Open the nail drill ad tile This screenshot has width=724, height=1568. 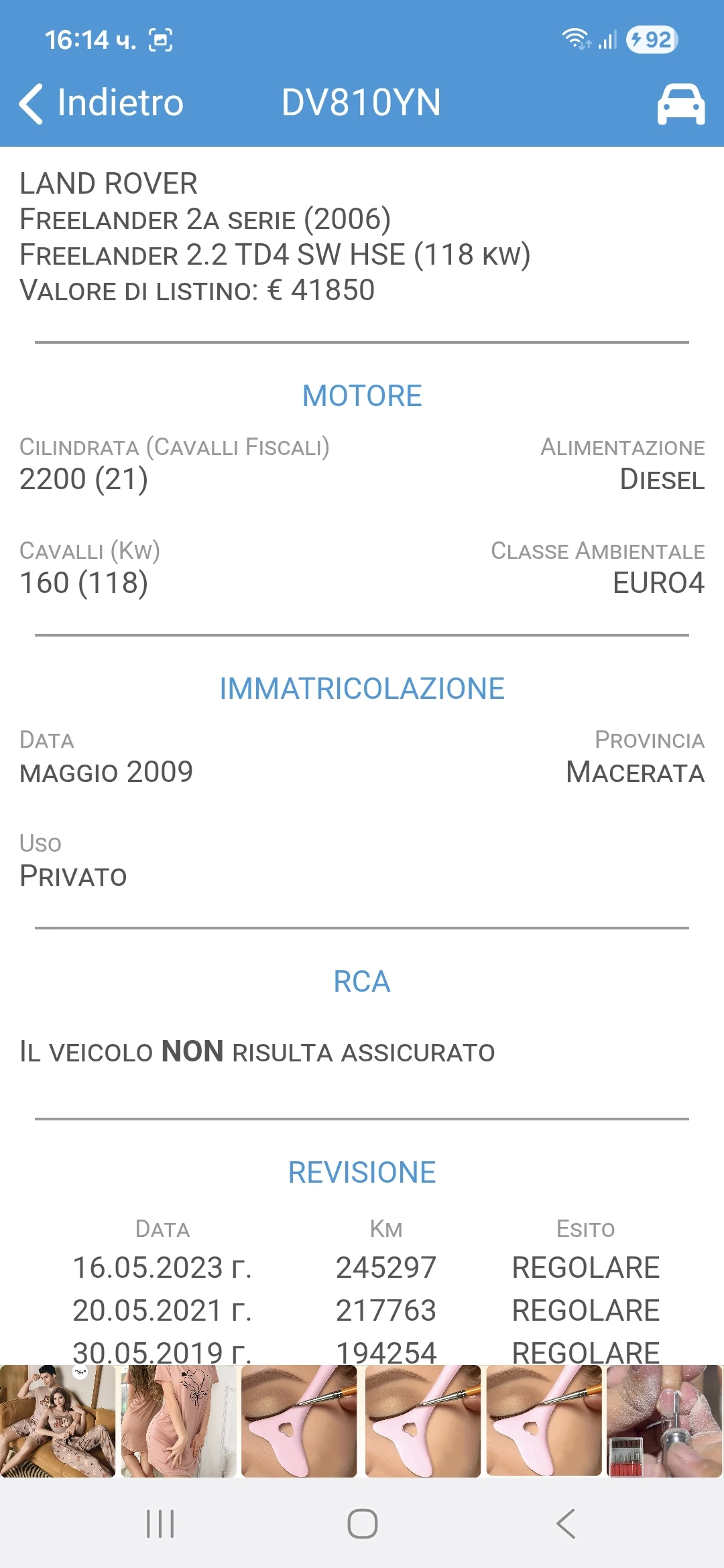(x=664, y=1421)
